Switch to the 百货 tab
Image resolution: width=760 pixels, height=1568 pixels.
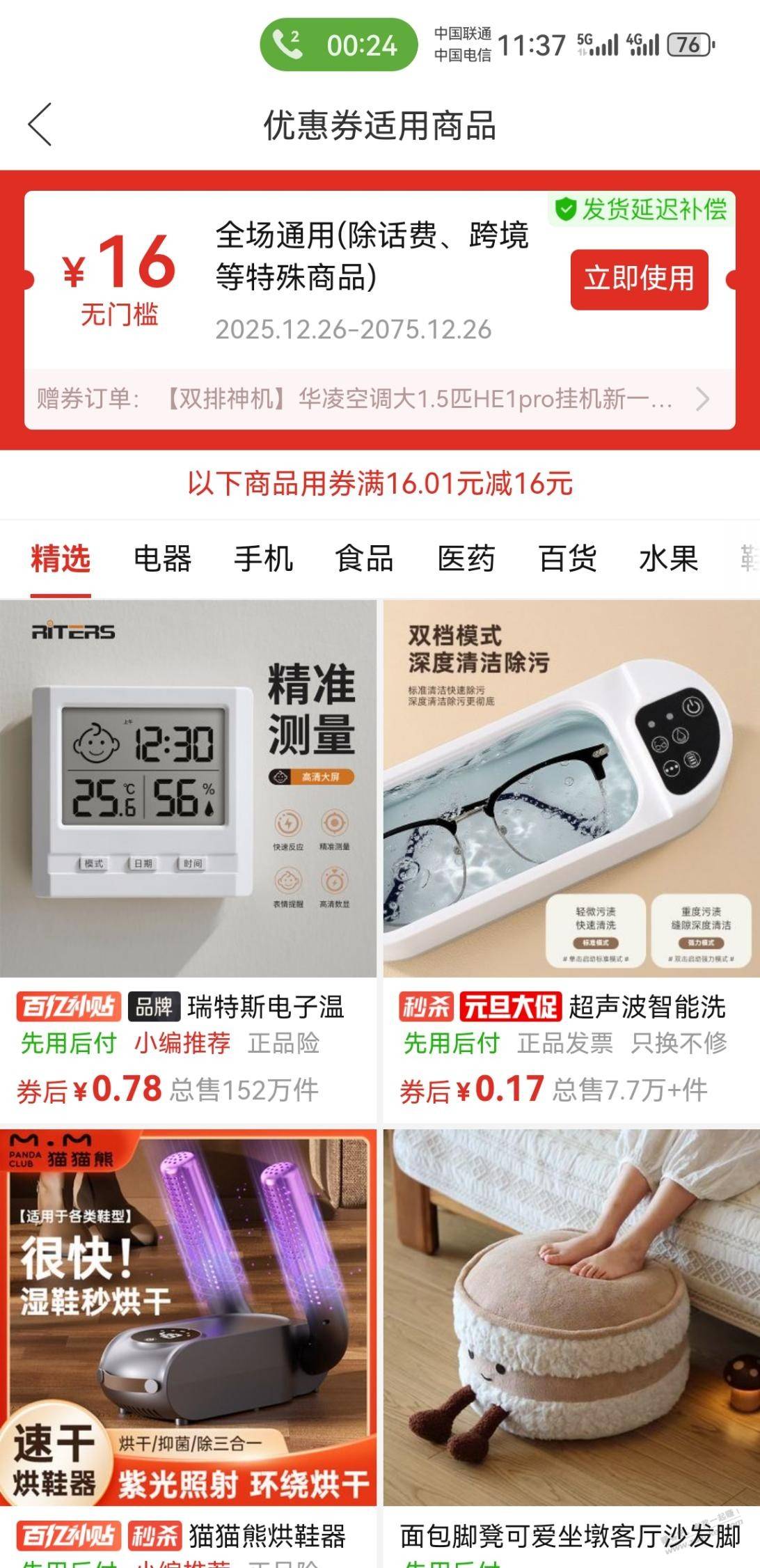click(567, 559)
